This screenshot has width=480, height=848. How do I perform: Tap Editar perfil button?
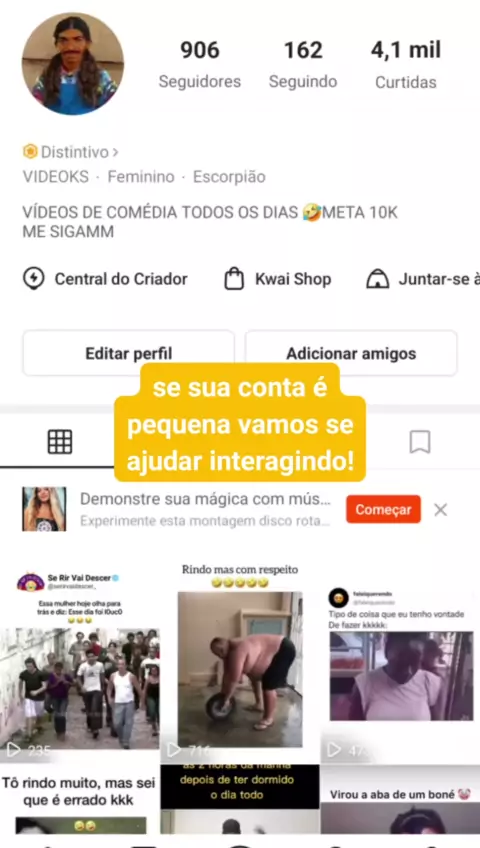coord(129,353)
